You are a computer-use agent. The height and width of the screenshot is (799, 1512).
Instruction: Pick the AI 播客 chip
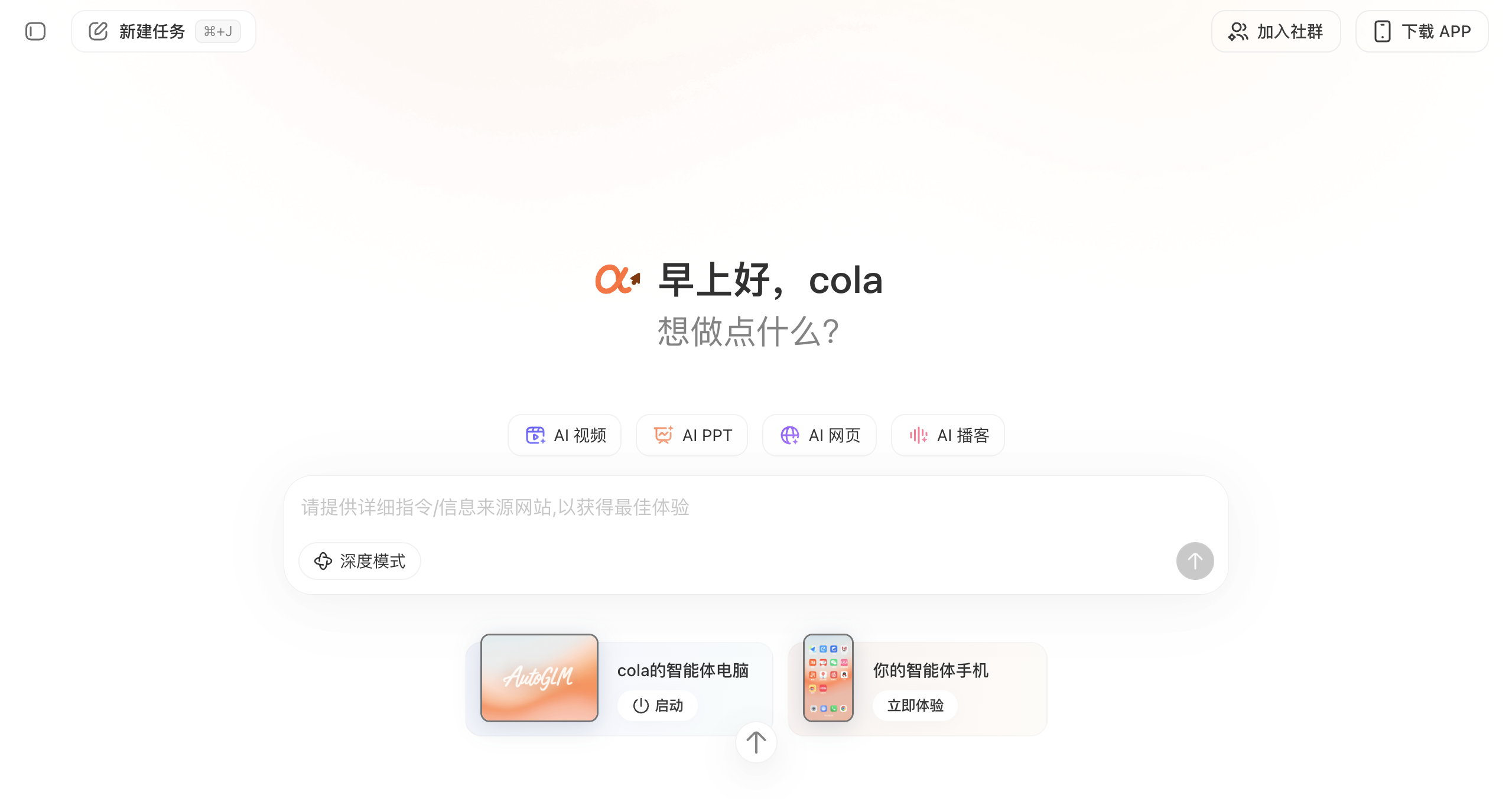click(947, 435)
